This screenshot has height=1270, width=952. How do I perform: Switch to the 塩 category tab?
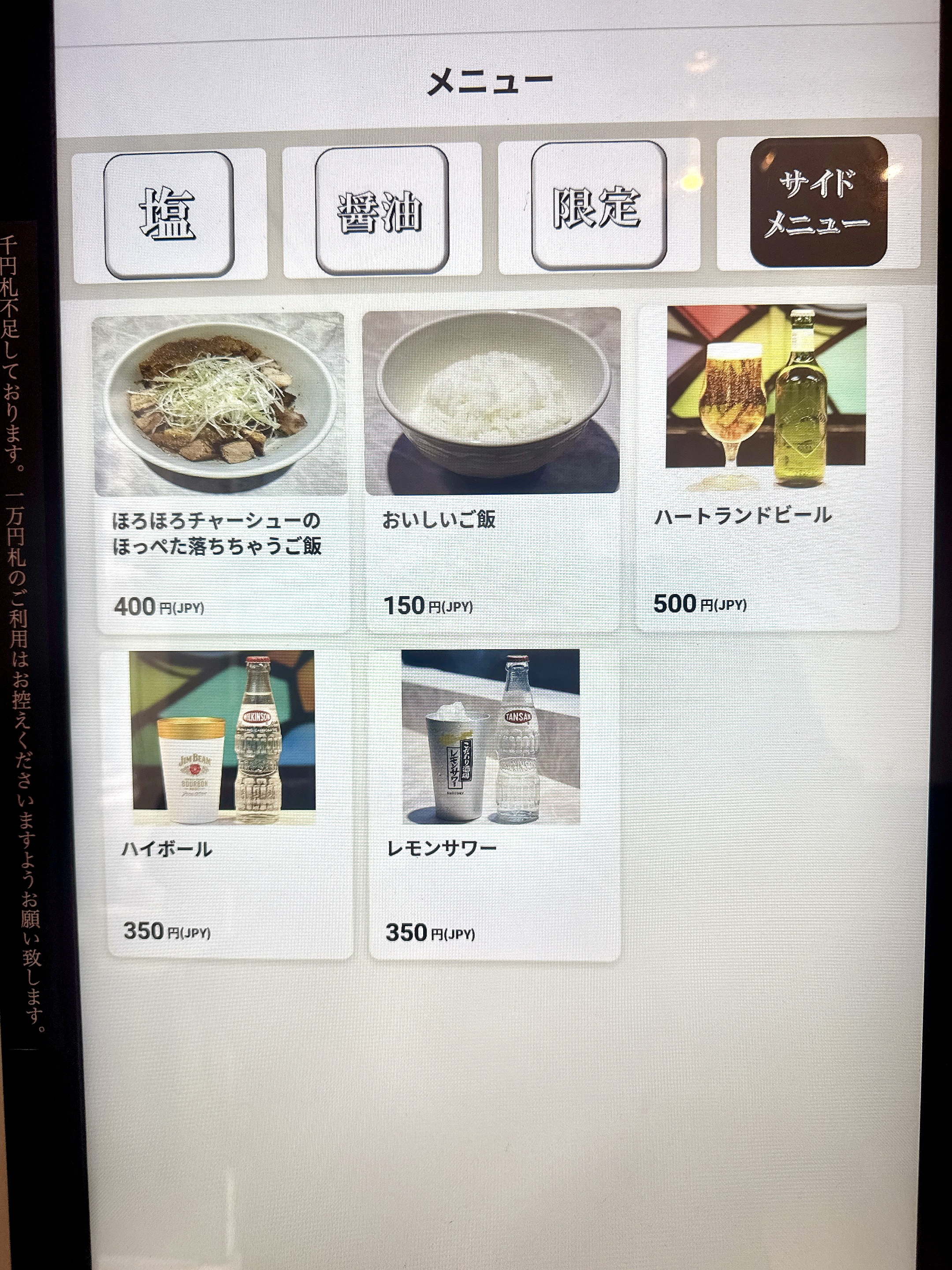click(169, 215)
